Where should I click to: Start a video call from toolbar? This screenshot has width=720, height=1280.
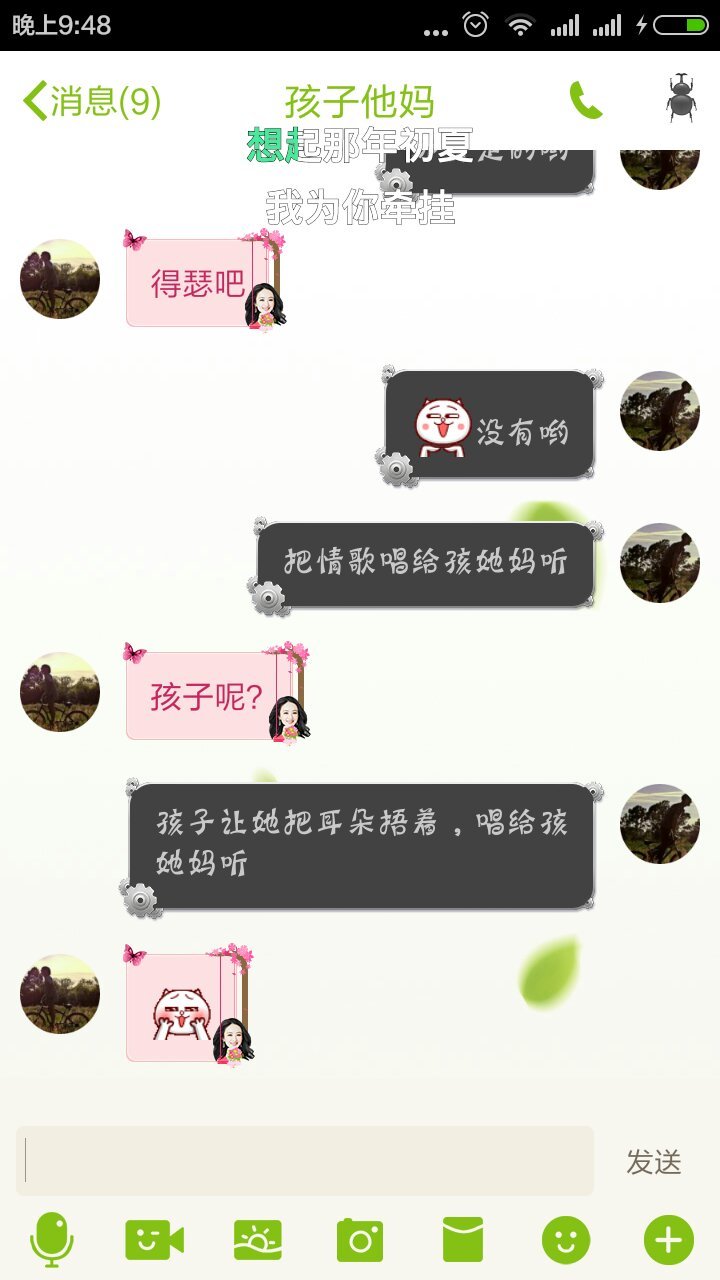pos(154,1240)
